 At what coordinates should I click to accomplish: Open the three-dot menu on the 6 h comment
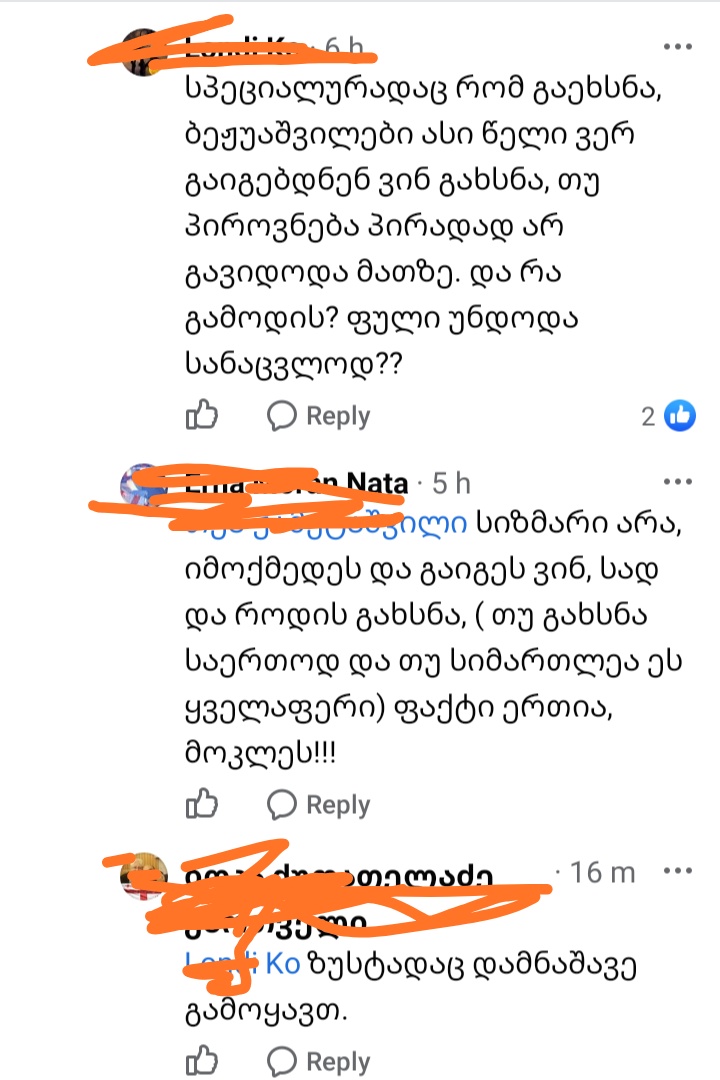(679, 46)
